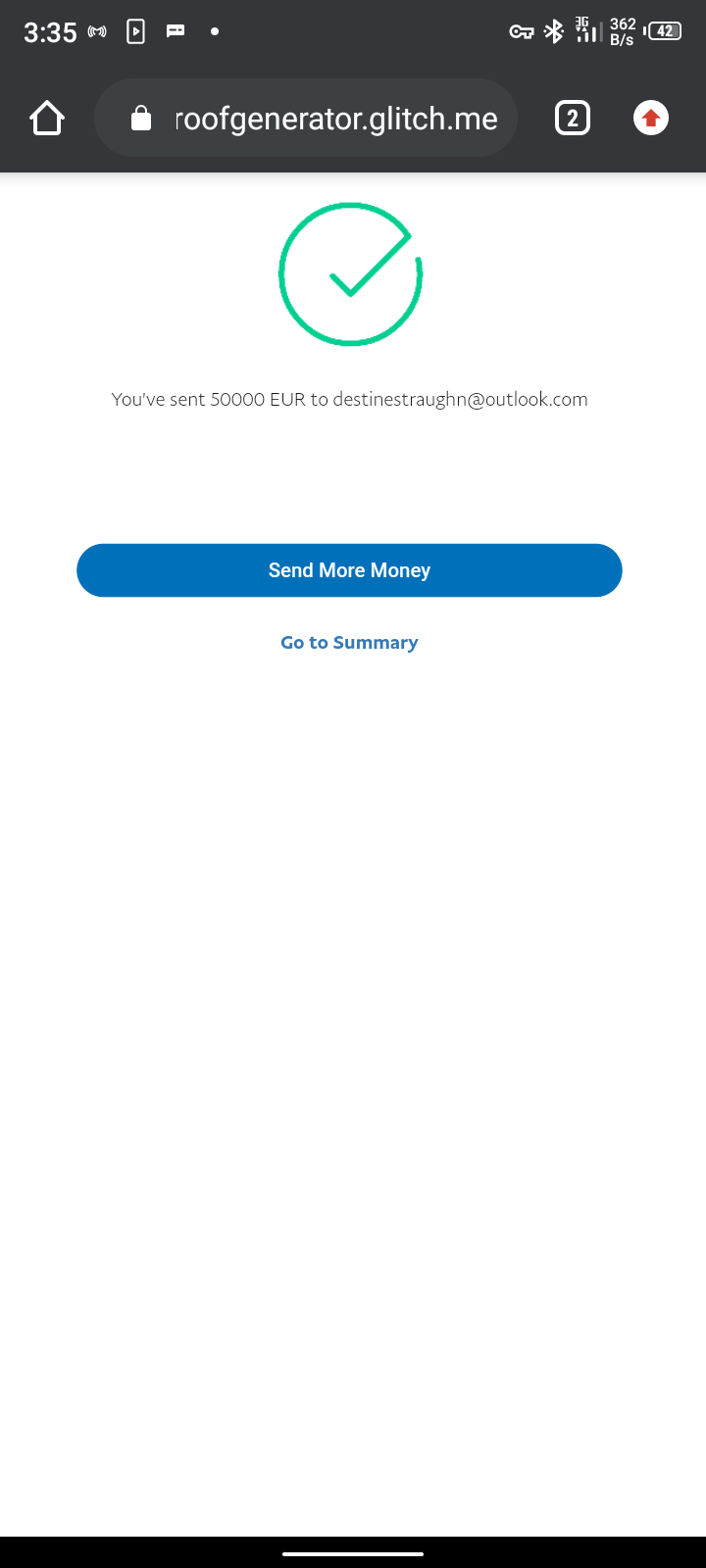The height and width of the screenshot is (1568, 706).
Task: Open the tab switcher showing 2 tabs
Action: tap(573, 119)
